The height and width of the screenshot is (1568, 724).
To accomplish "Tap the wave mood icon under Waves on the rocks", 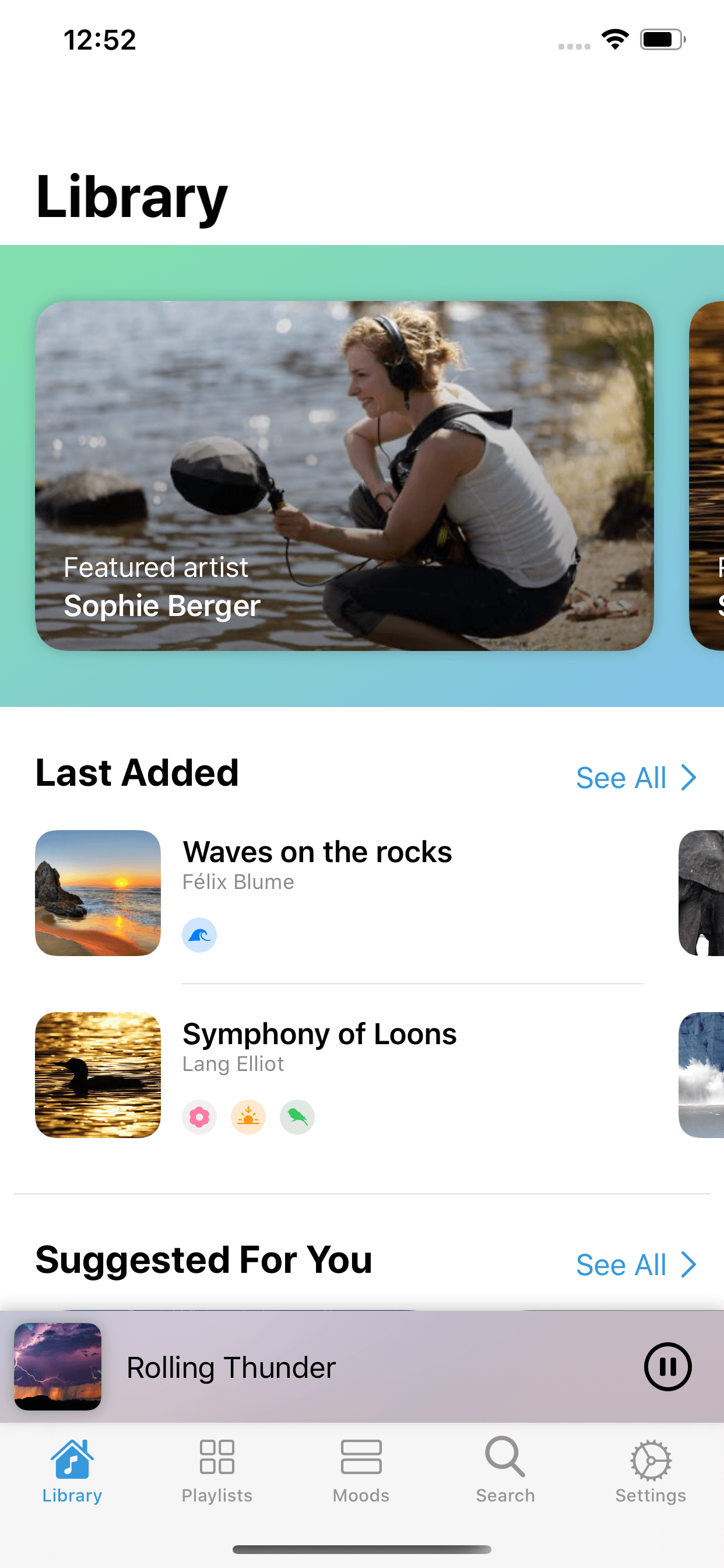I will 199,935.
